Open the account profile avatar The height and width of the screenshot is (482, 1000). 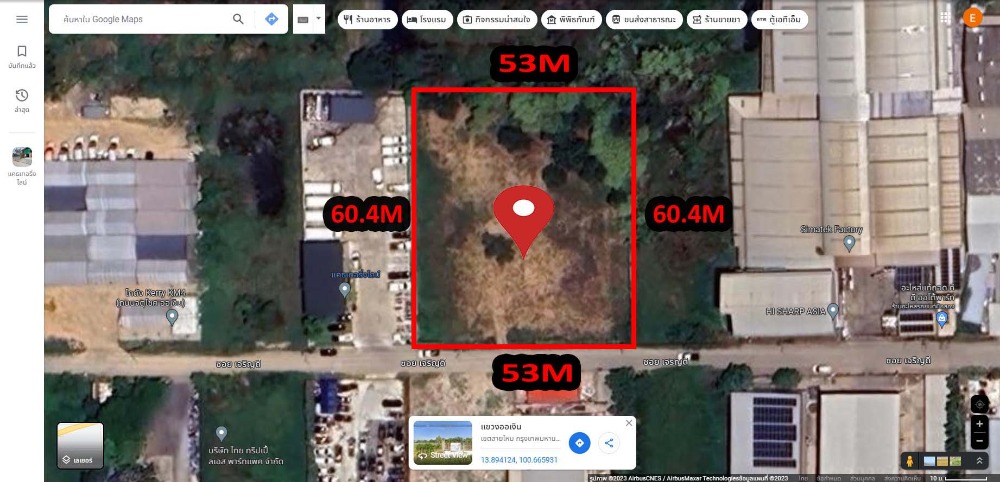click(x=972, y=18)
